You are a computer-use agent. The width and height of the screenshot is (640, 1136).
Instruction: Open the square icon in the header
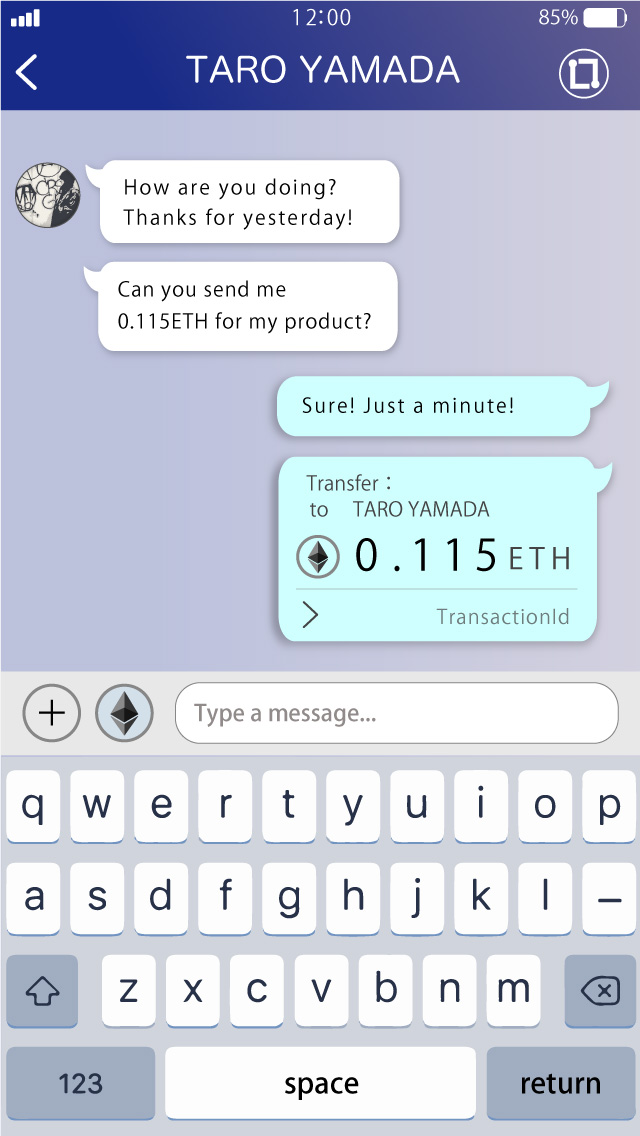coord(583,72)
